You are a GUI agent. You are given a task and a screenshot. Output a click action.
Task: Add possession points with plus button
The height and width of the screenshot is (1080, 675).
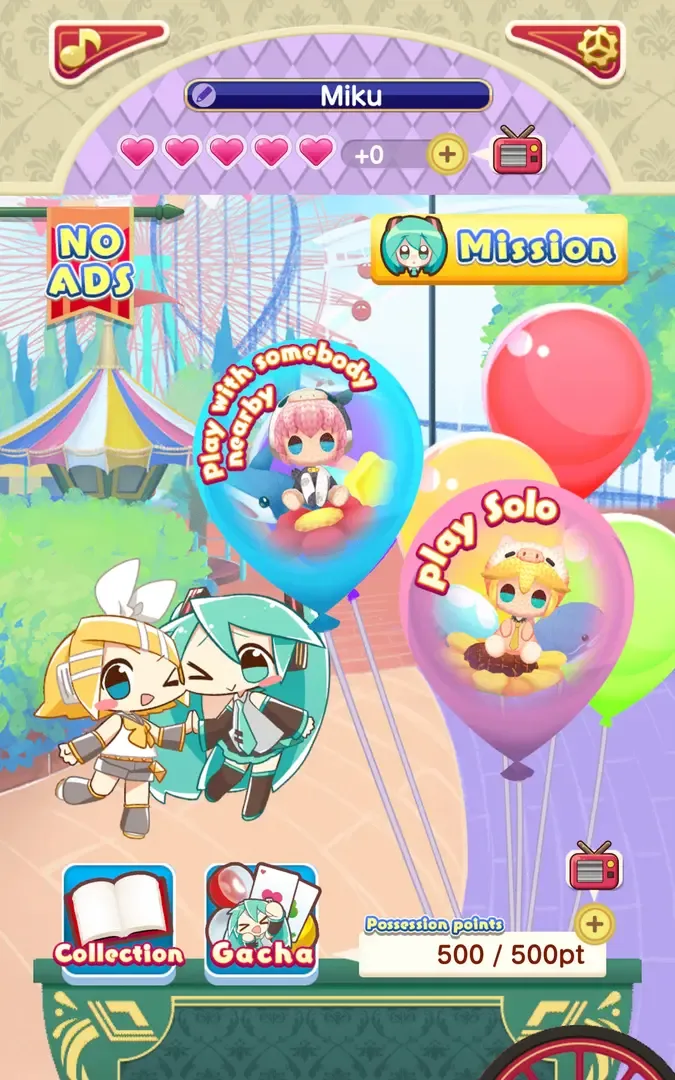pyautogui.click(x=594, y=925)
